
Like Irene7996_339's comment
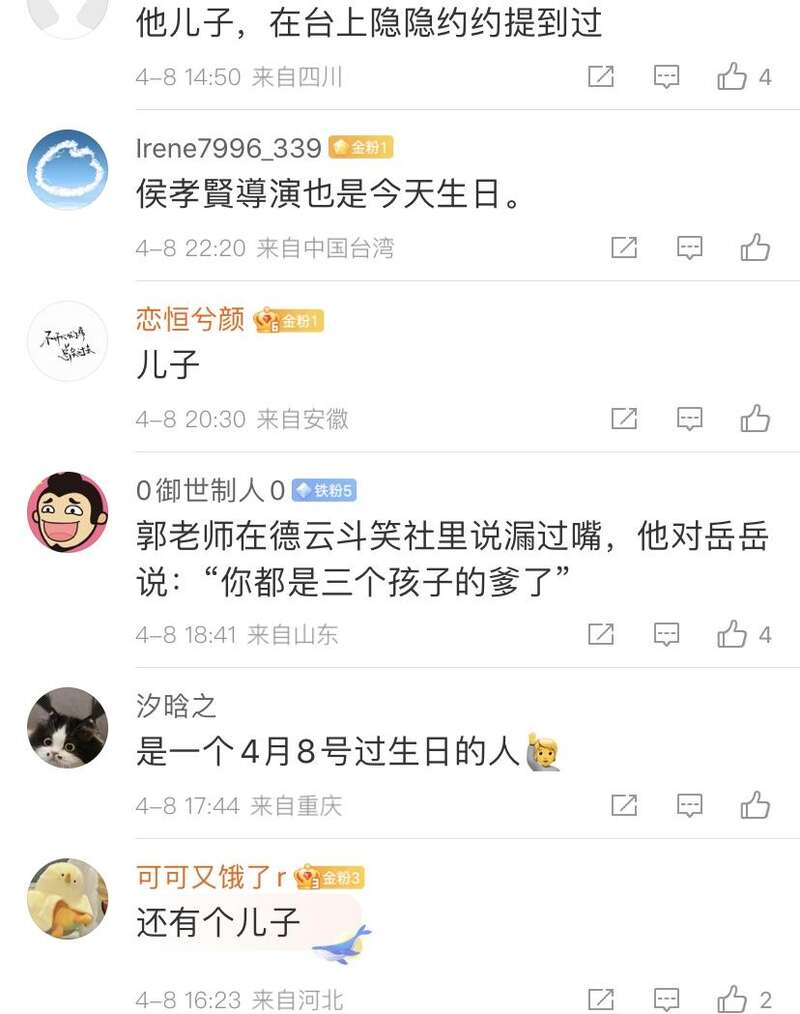point(755,248)
